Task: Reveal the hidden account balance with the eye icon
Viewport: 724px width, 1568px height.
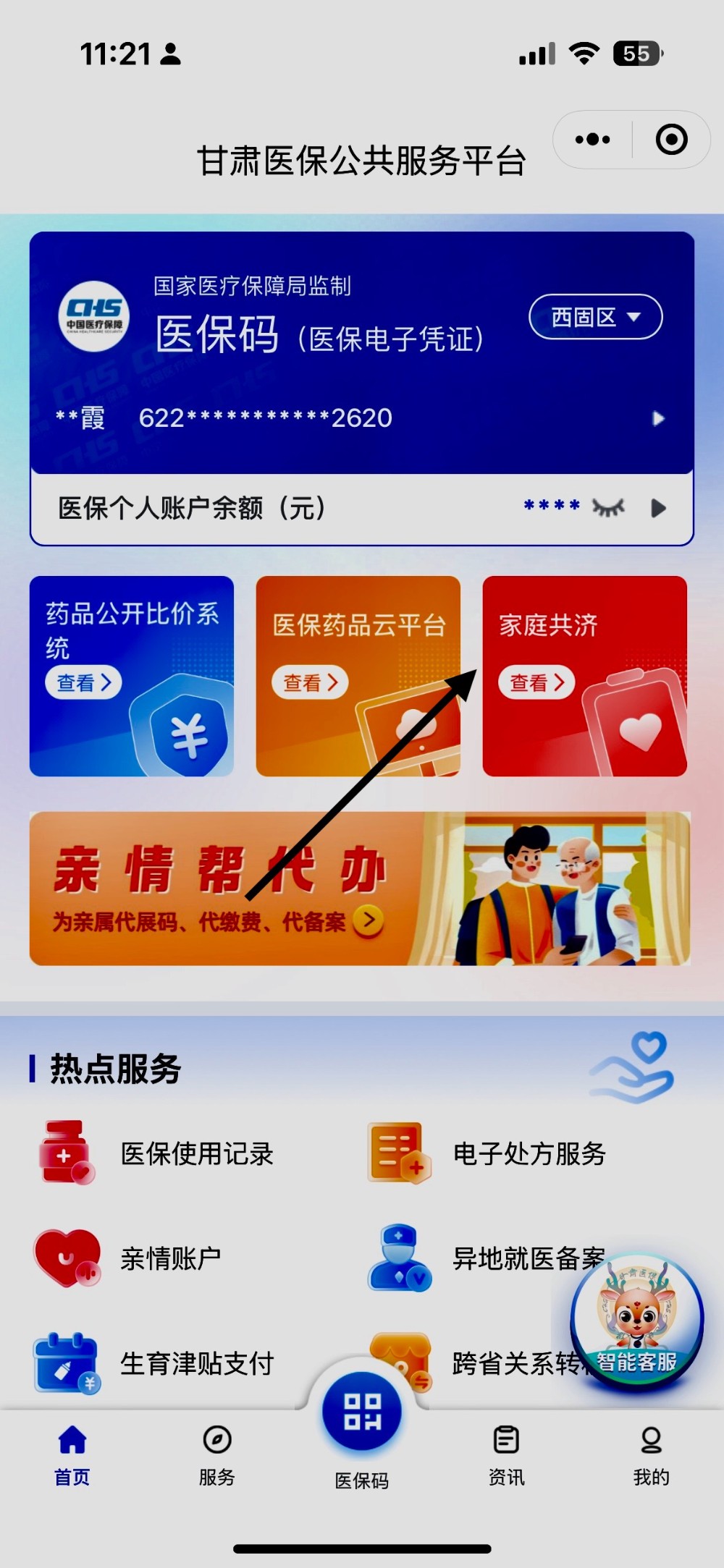Action: (608, 508)
